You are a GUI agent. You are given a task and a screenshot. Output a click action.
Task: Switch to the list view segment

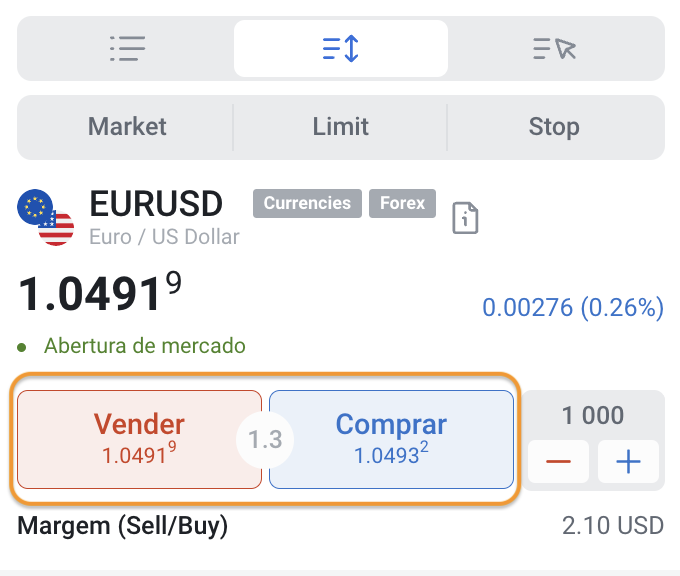point(127,49)
